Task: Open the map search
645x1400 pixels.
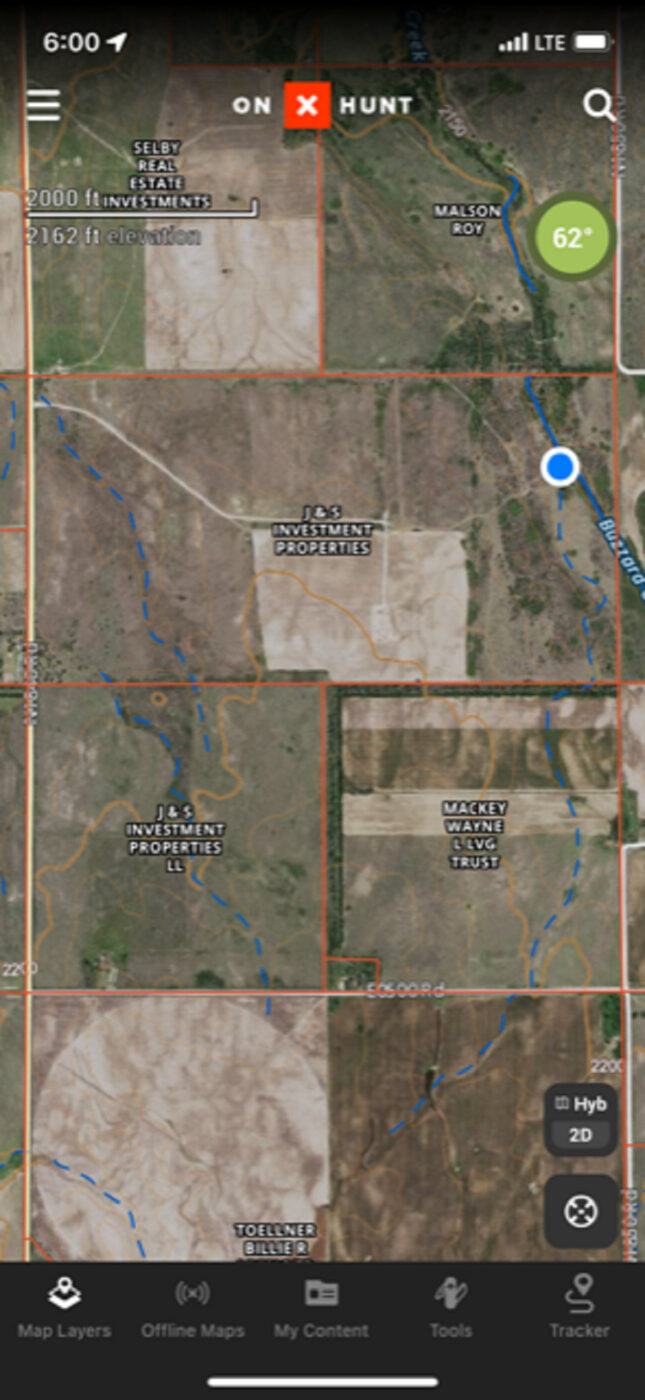Action: [x=598, y=105]
